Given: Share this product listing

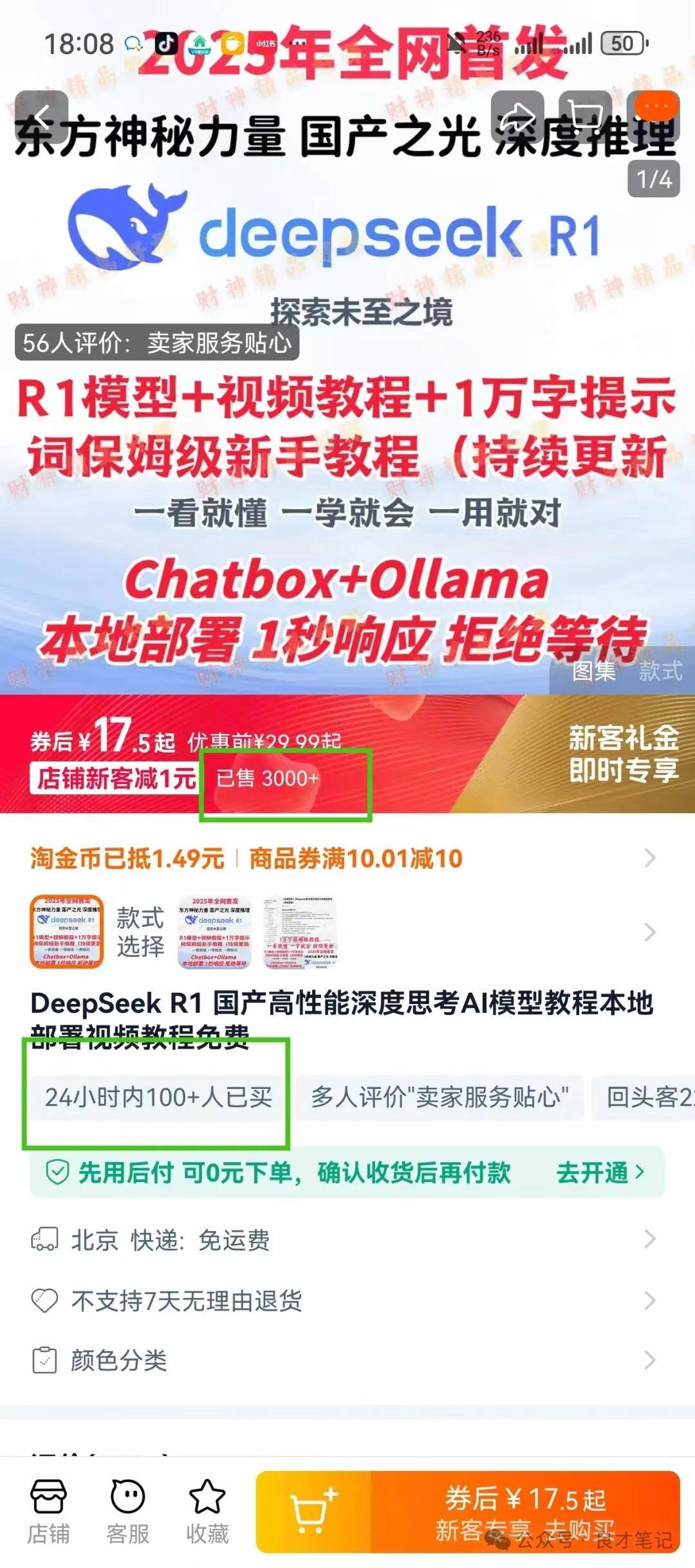Looking at the screenshot, I should [519, 116].
